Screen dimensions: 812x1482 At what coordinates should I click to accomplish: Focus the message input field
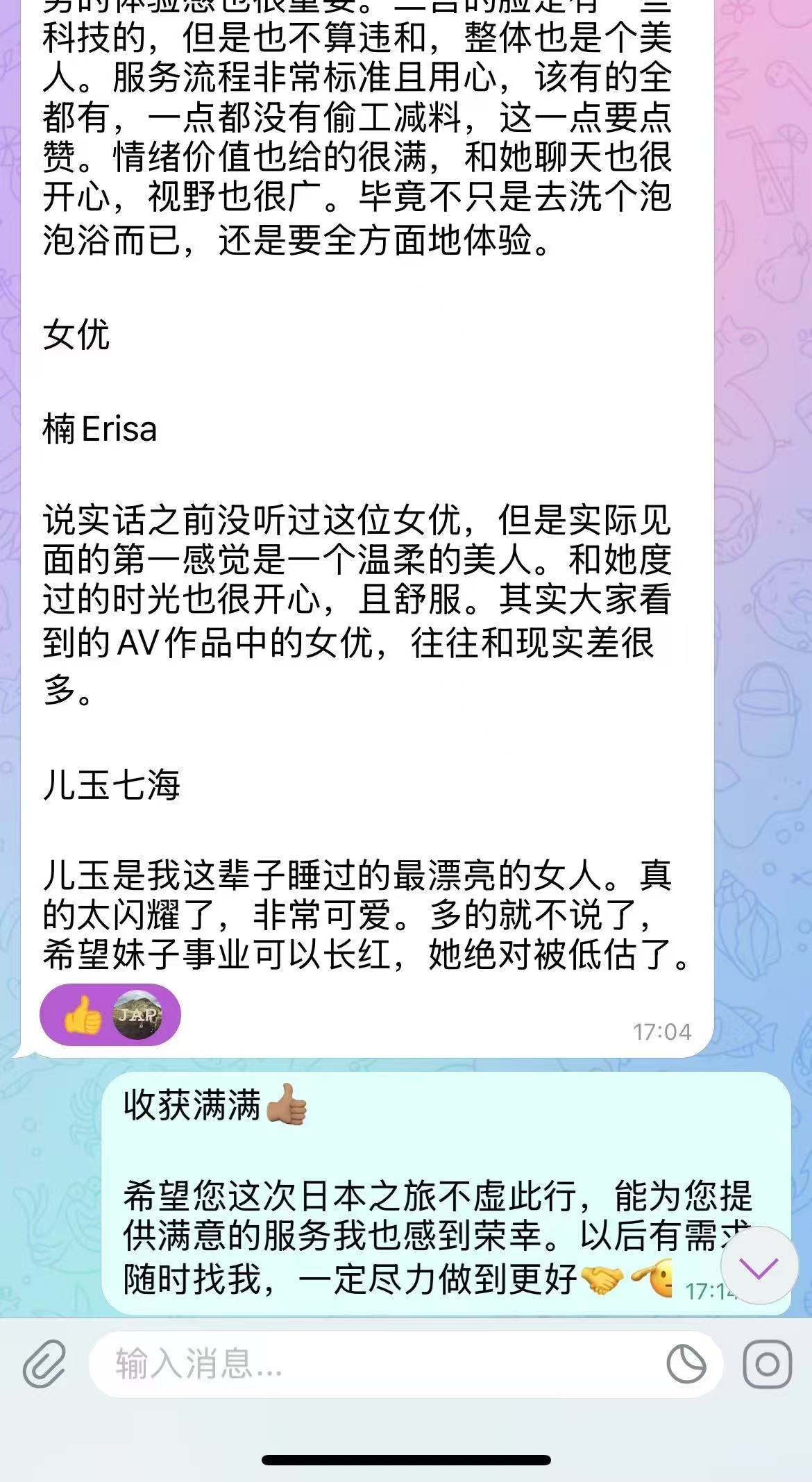click(375, 1364)
